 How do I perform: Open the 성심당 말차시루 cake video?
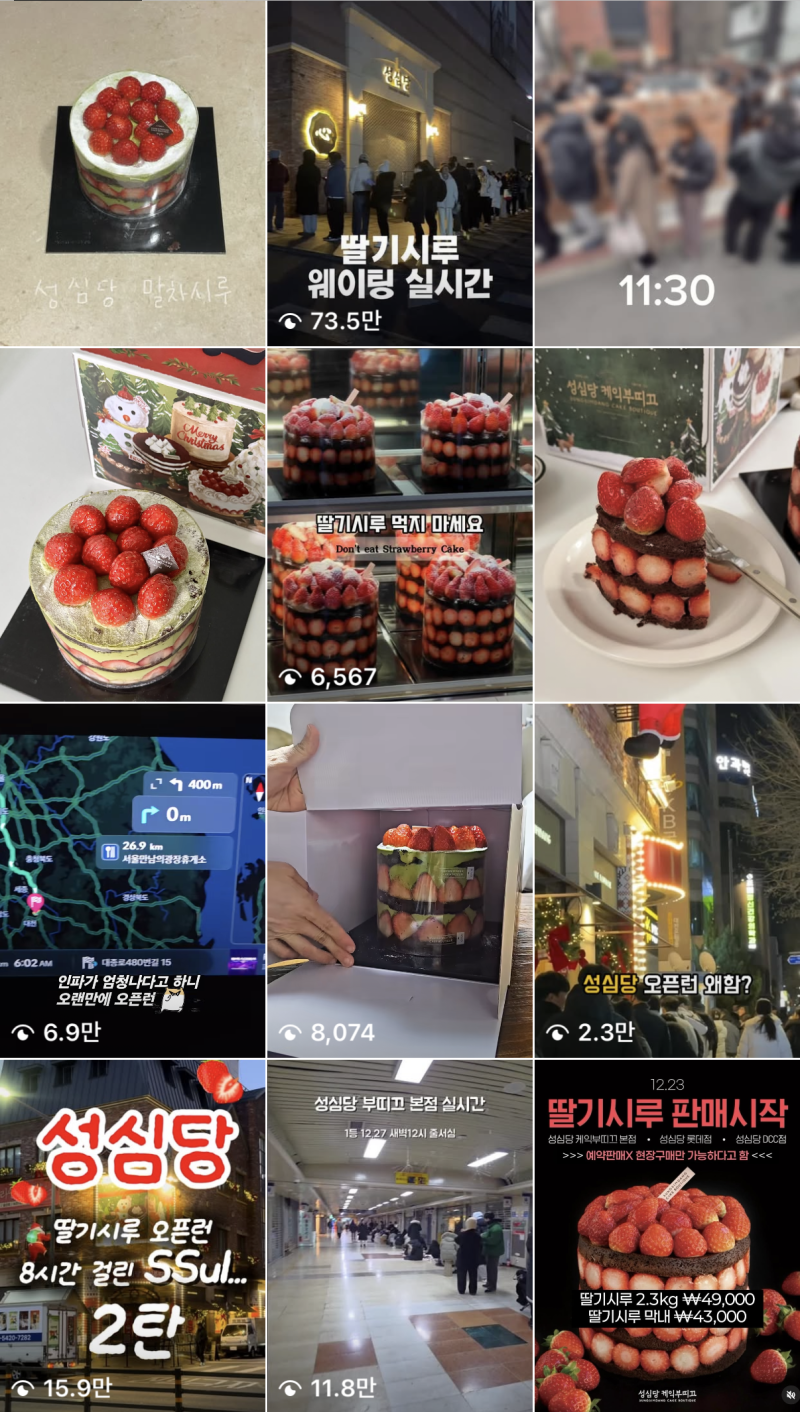coord(132,173)
